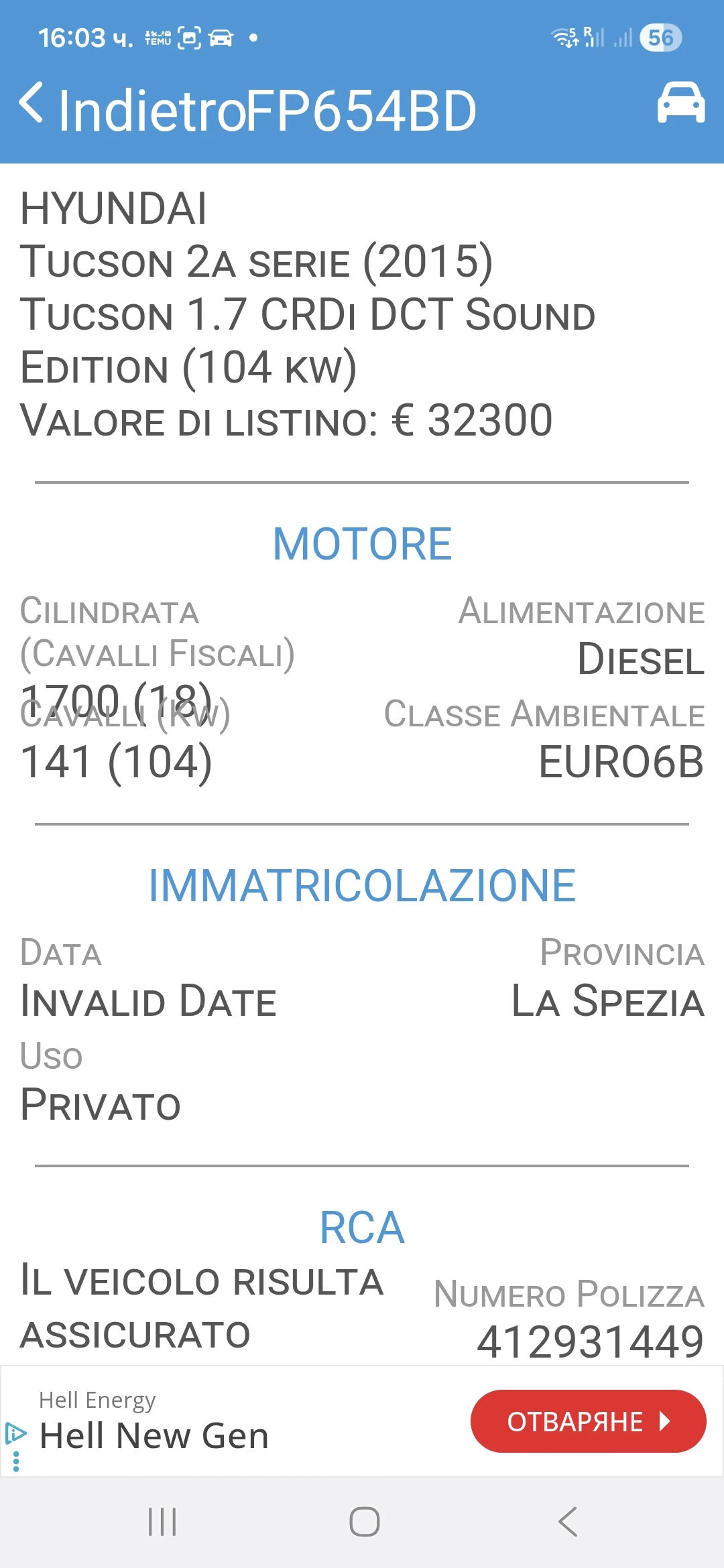Tap the battery indicator showing 56
Viewport: 724px width, 1568px height.
point(661,38)
